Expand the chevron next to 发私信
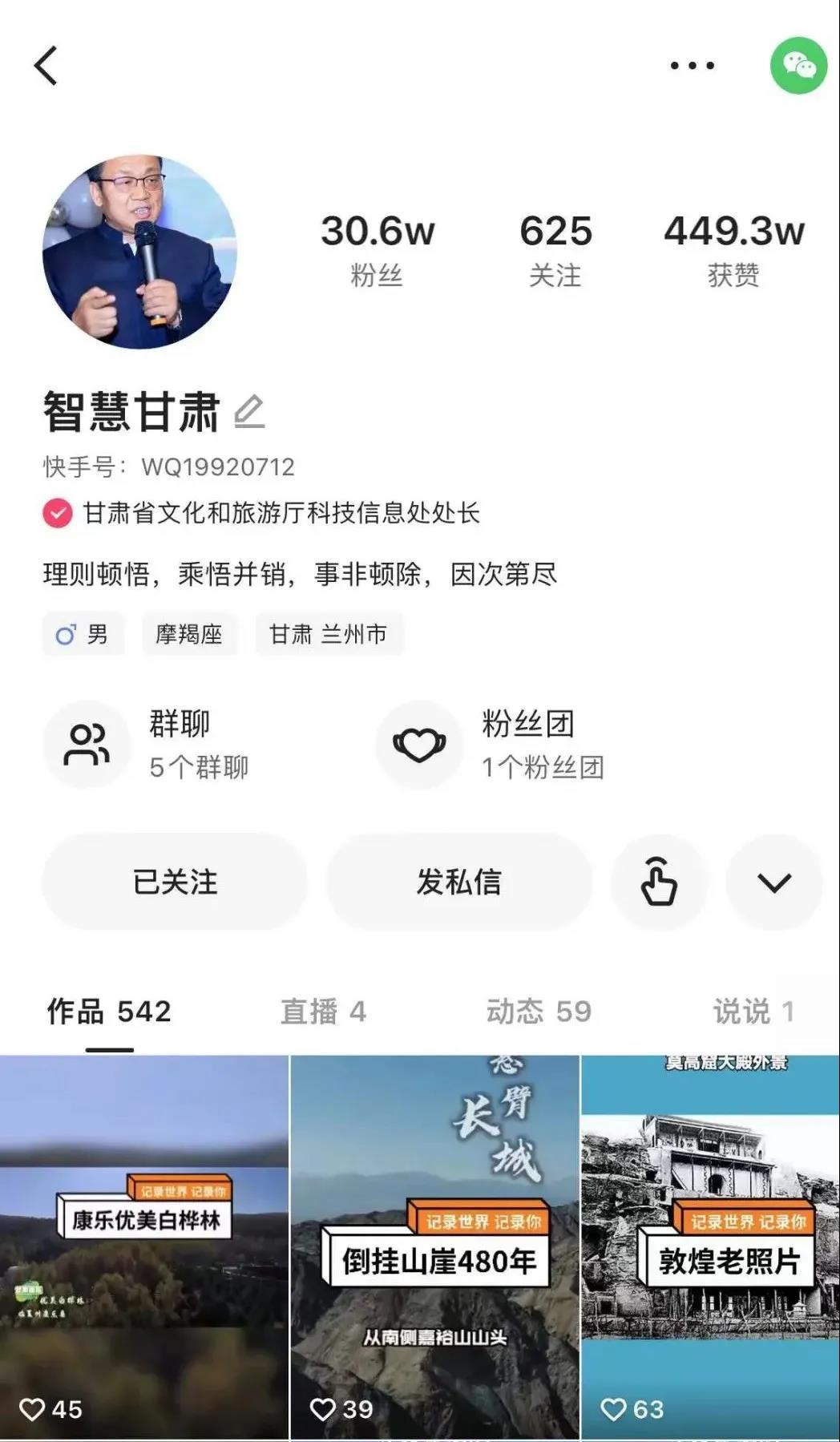840x1442 pixels. coord(772,882)
